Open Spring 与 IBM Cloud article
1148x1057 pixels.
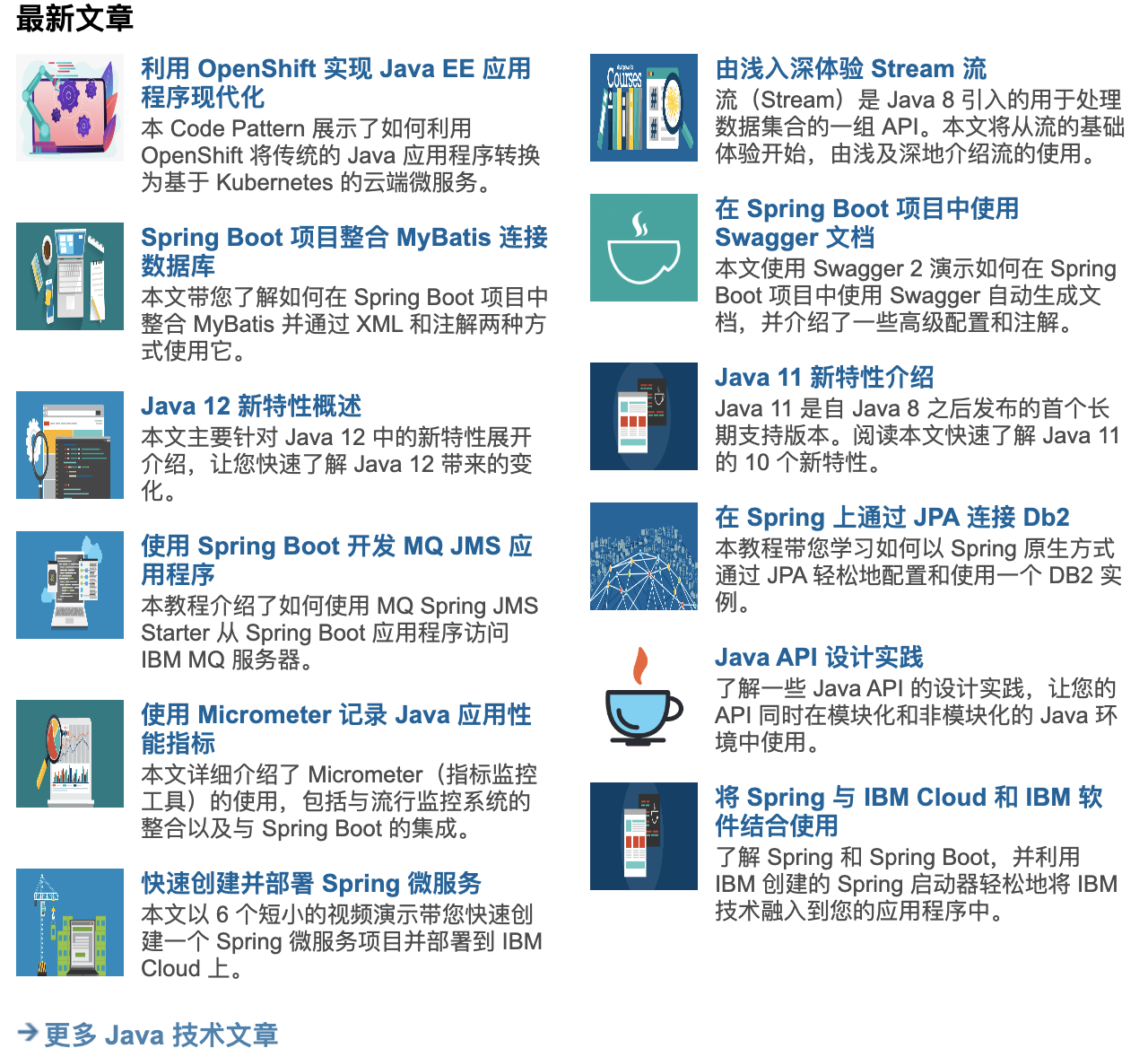click(x=908, y=798)
